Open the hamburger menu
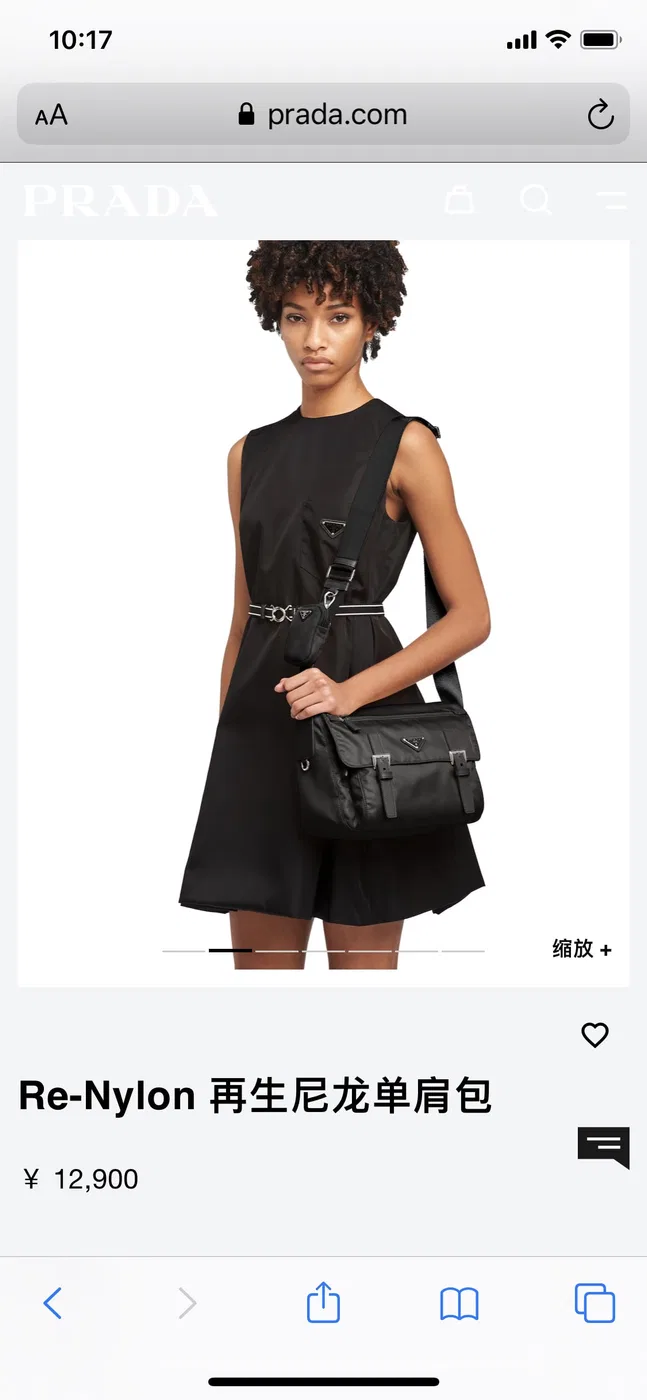The width and height of the screenshot is (647, 1400). pos(611,200)
